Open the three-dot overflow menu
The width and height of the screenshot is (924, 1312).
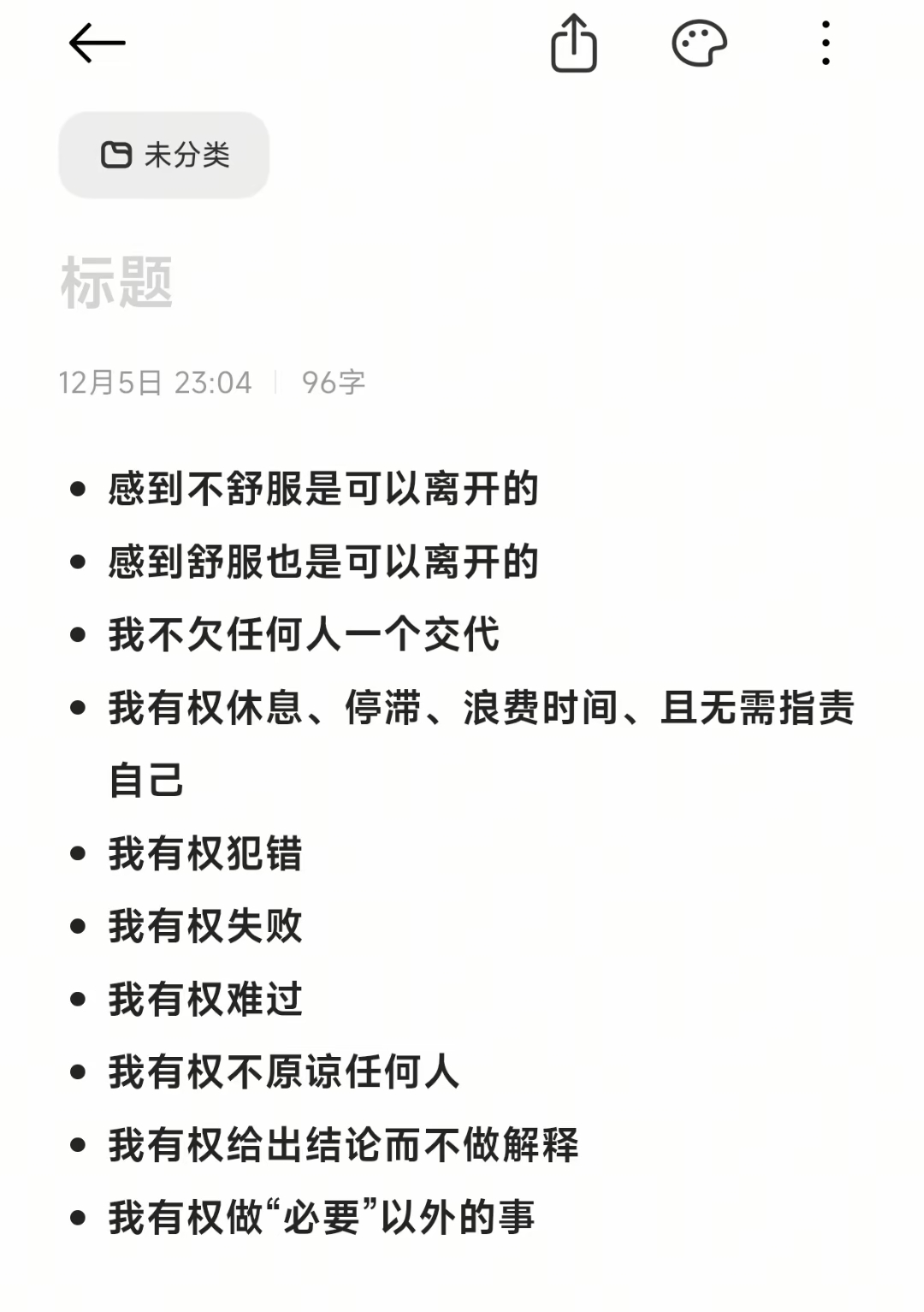[x=826, y=44]
